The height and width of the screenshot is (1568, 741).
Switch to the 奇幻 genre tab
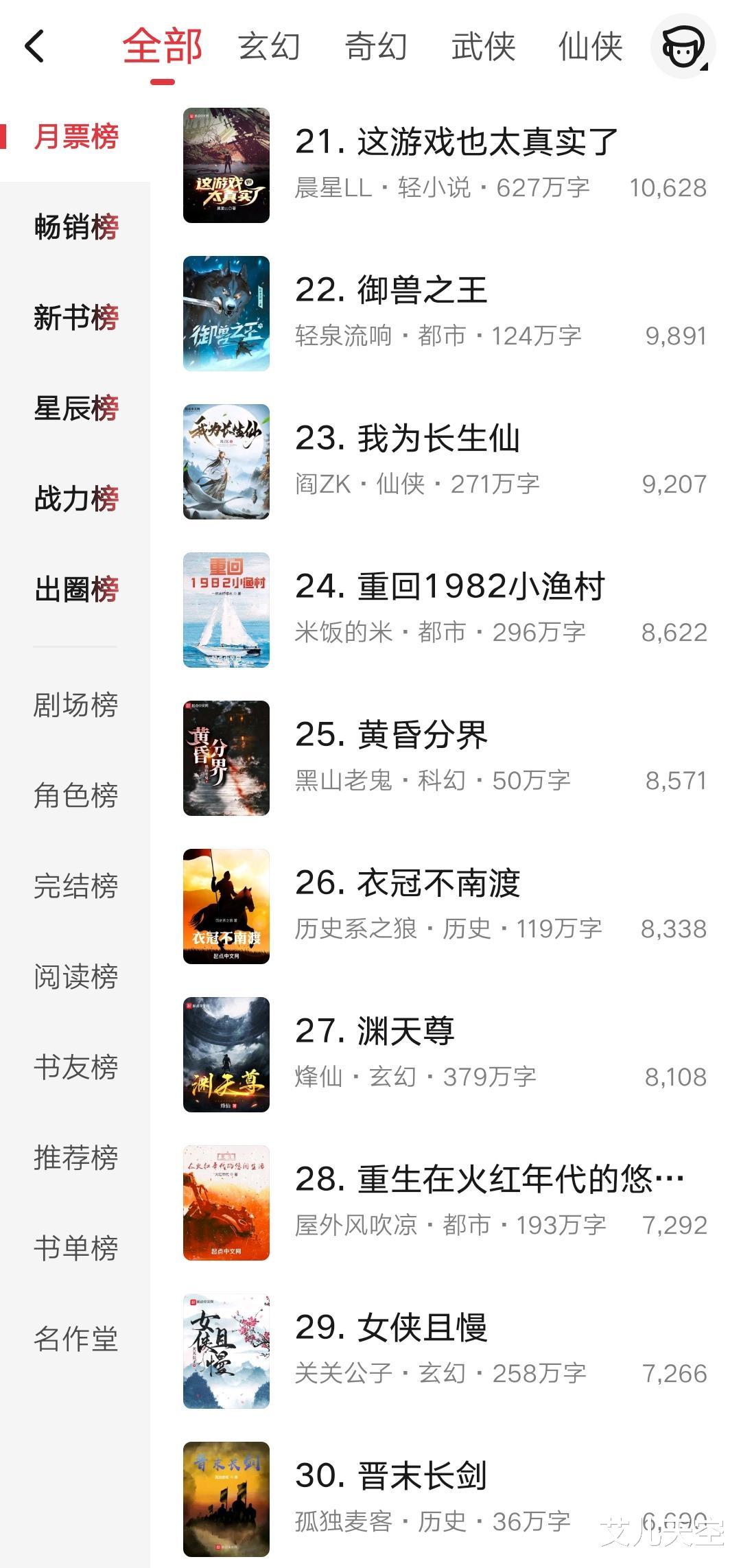coord(376,47)
